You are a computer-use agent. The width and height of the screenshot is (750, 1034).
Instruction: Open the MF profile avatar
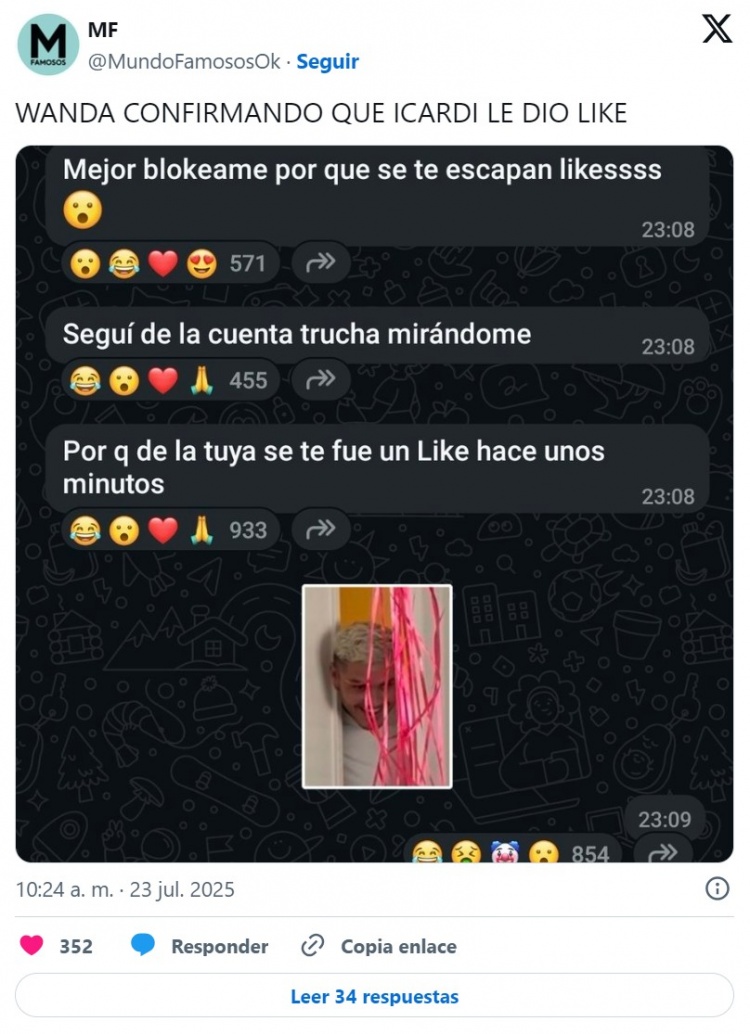(47, 45)
